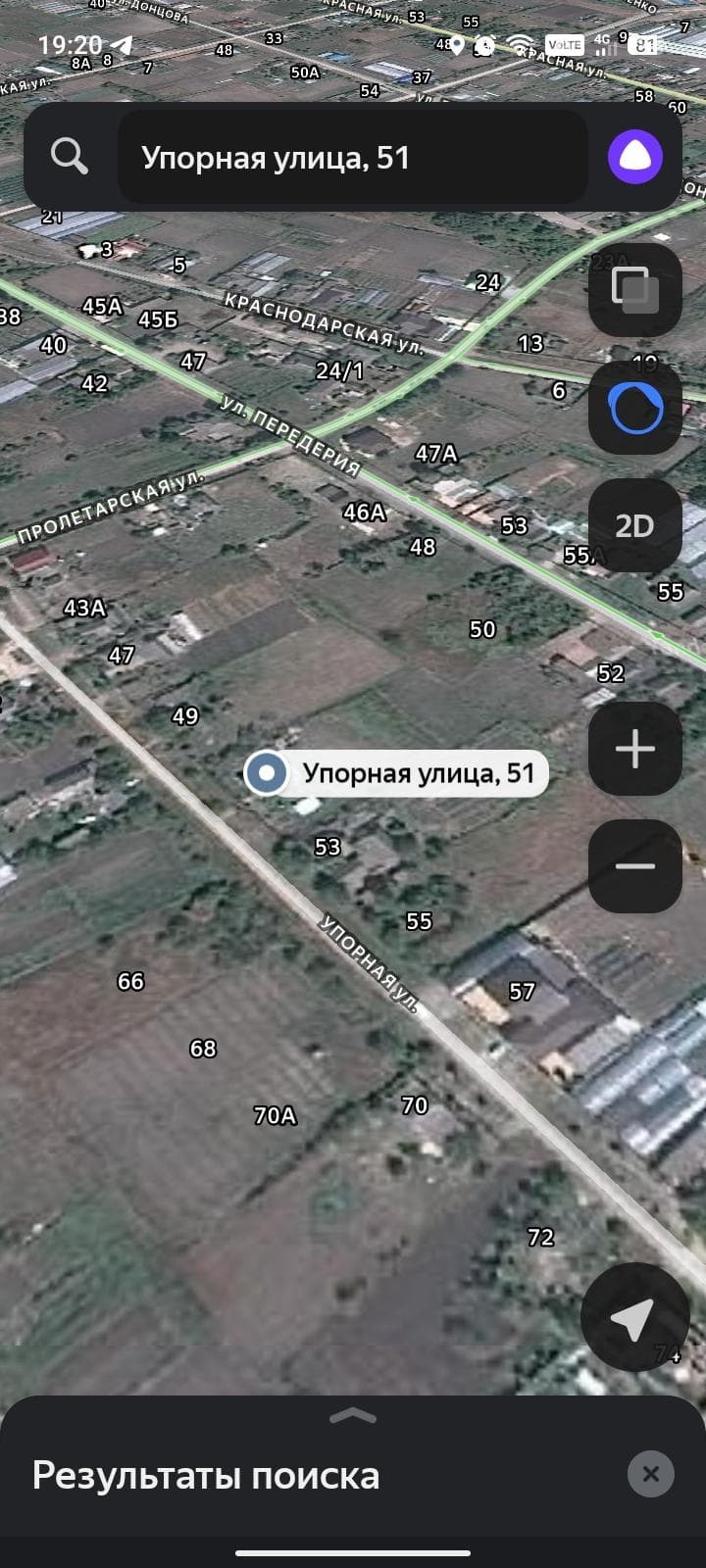This screenshot has height=1568, width=706.
Task: Expand the search results panel handle
Action: click(x=353, y=1415)
